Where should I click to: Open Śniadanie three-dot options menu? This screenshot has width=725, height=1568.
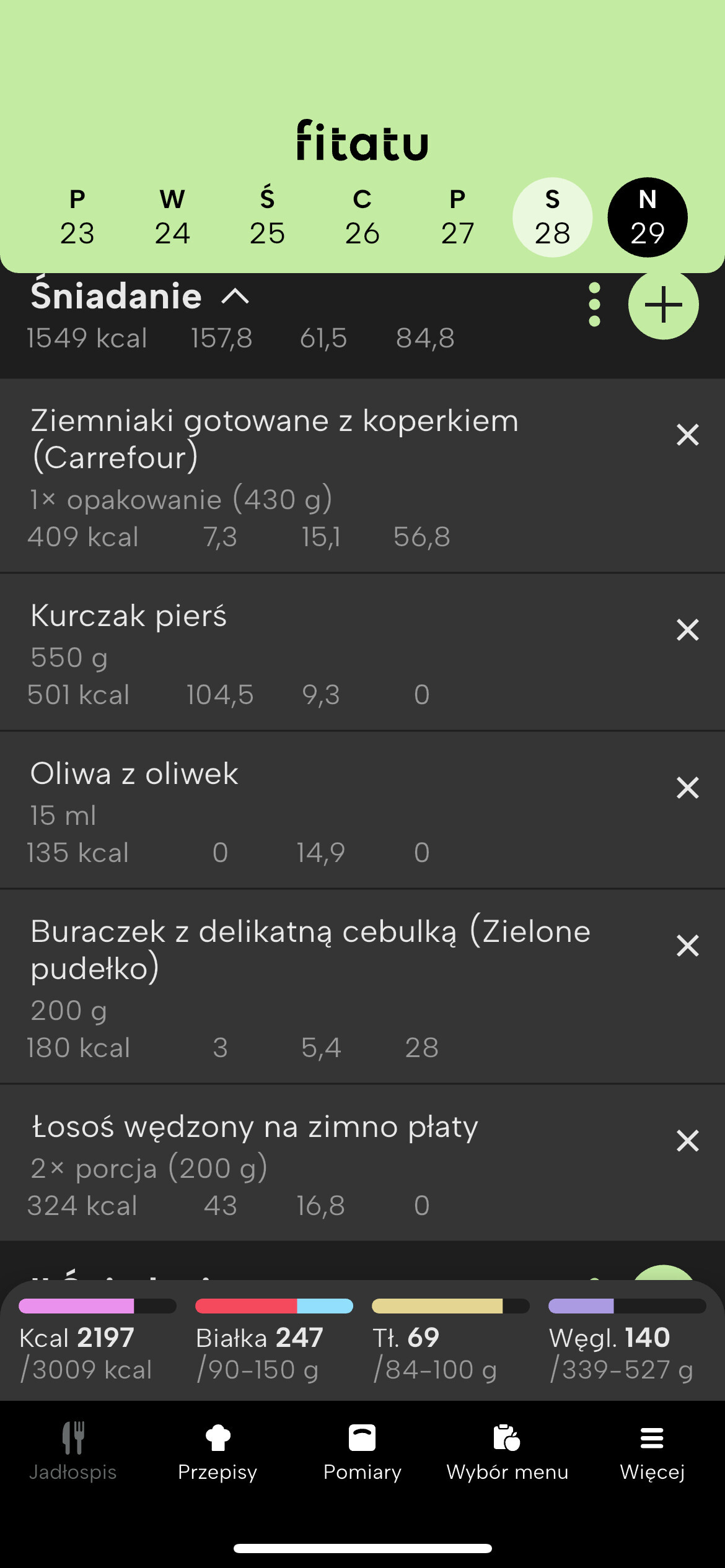[594, 304]
